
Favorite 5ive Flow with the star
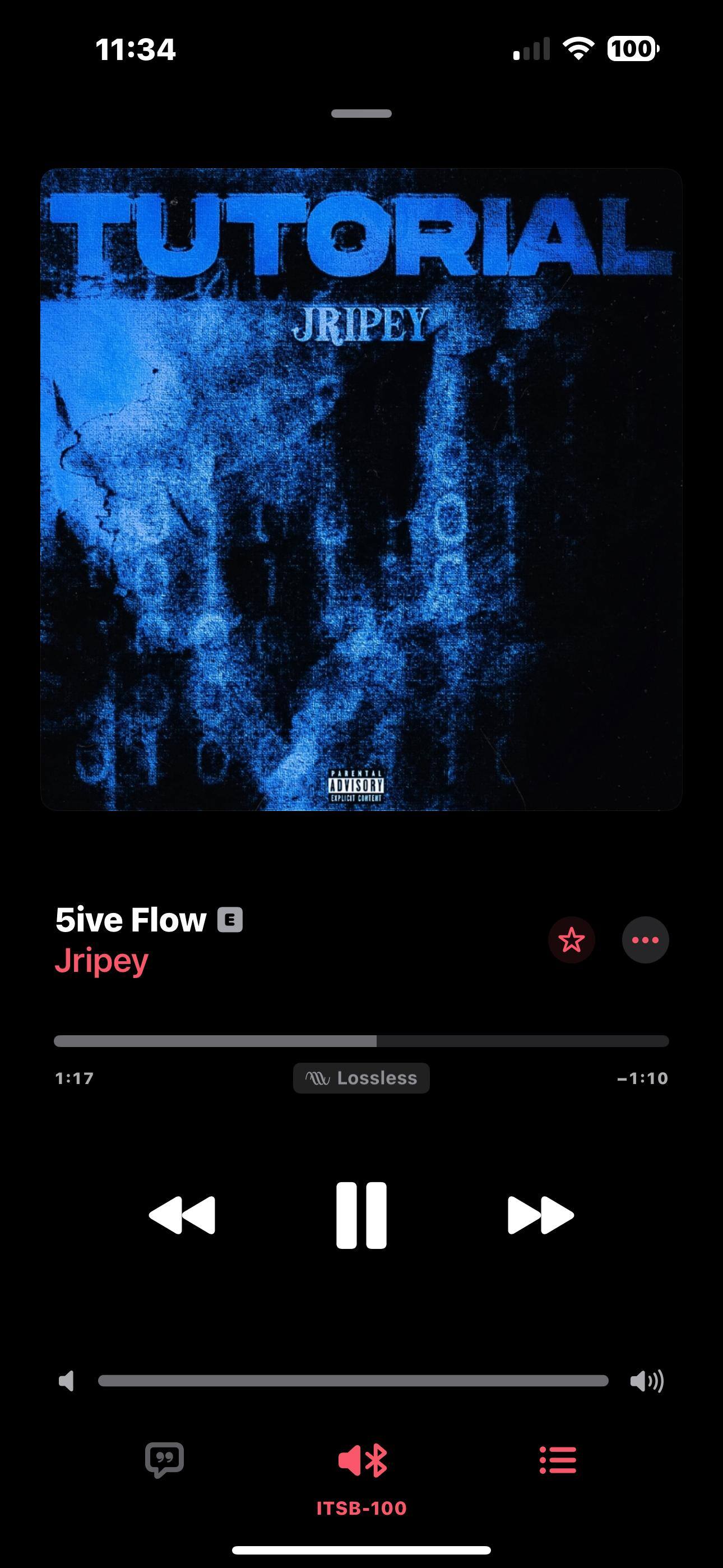pos(572,940)
